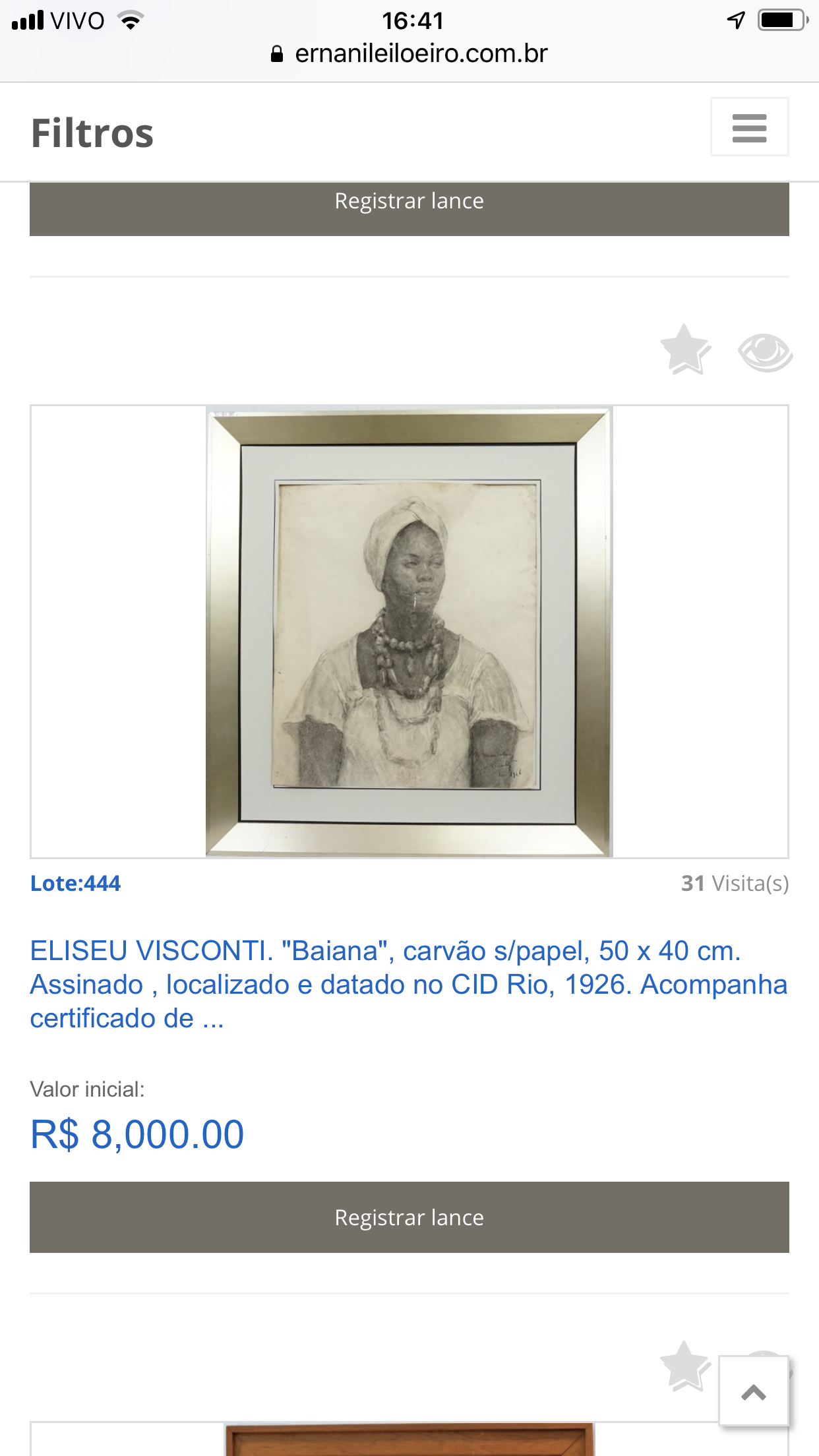
Task: Open the Baiana charcoal drawing image
Action: point(409,631)
